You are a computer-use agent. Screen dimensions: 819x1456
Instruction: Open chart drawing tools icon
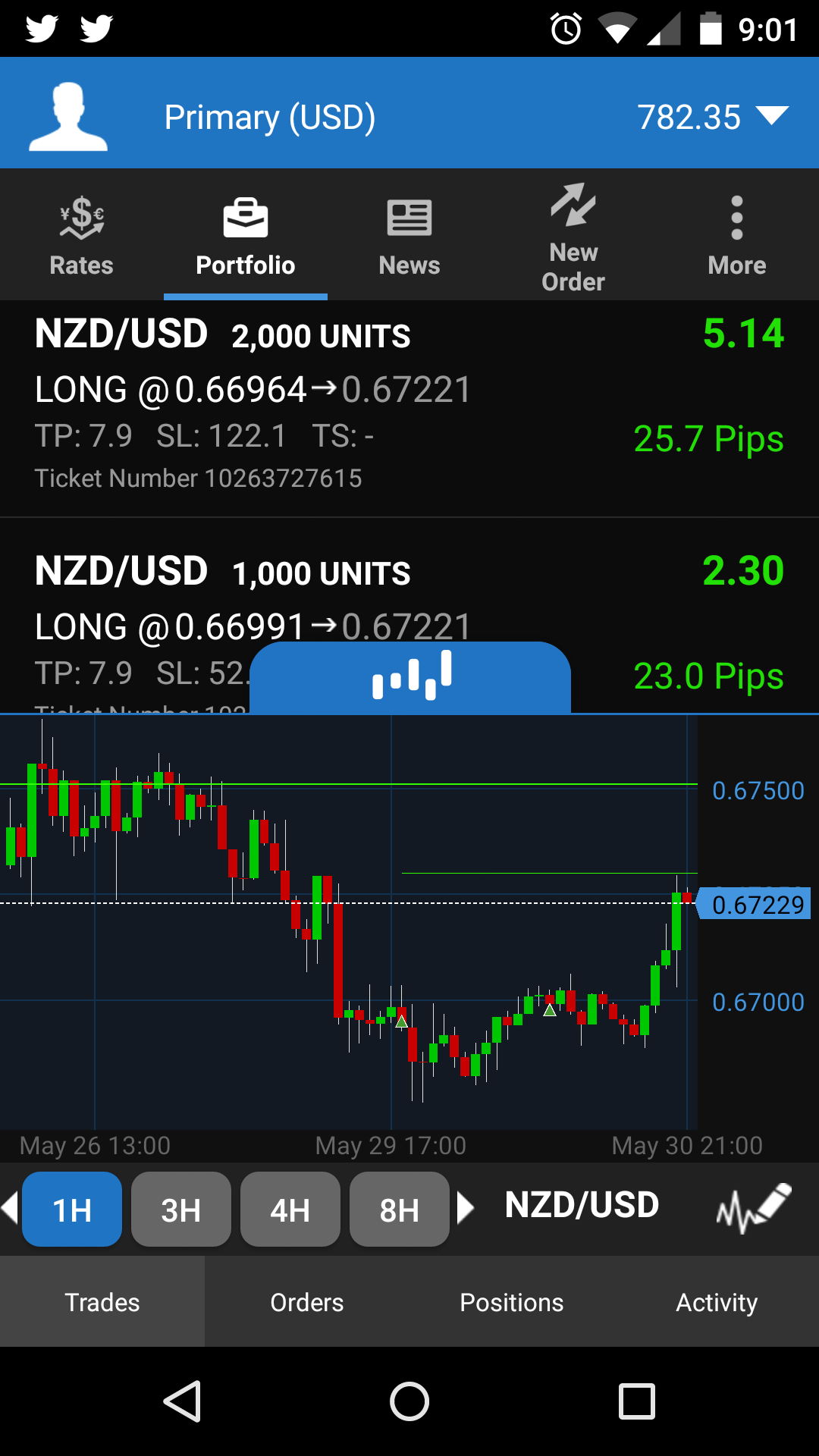pos(754,1207)
